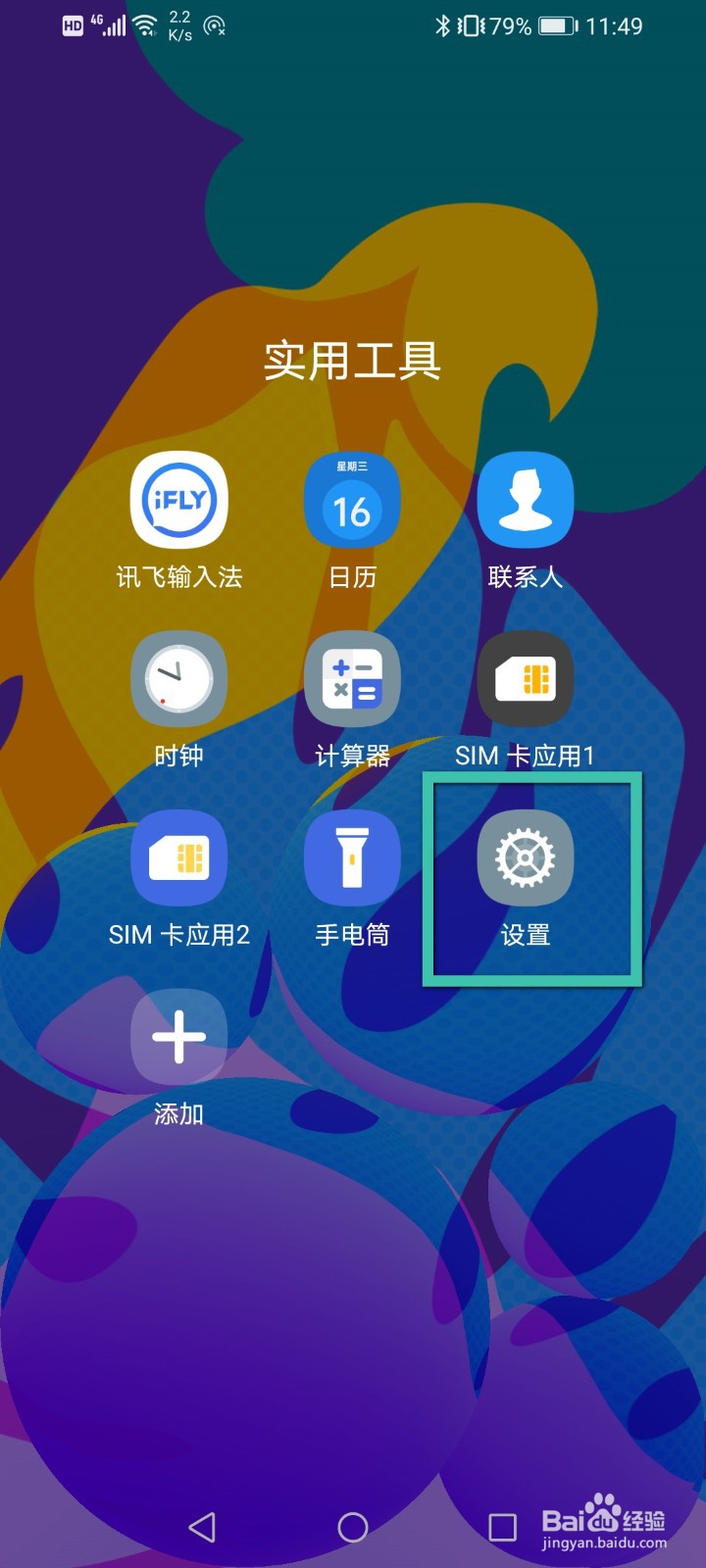706x1568 pixels.
Task: Tap the 添加 plus icon to add apps
Action: click(x=178, y=1037)
